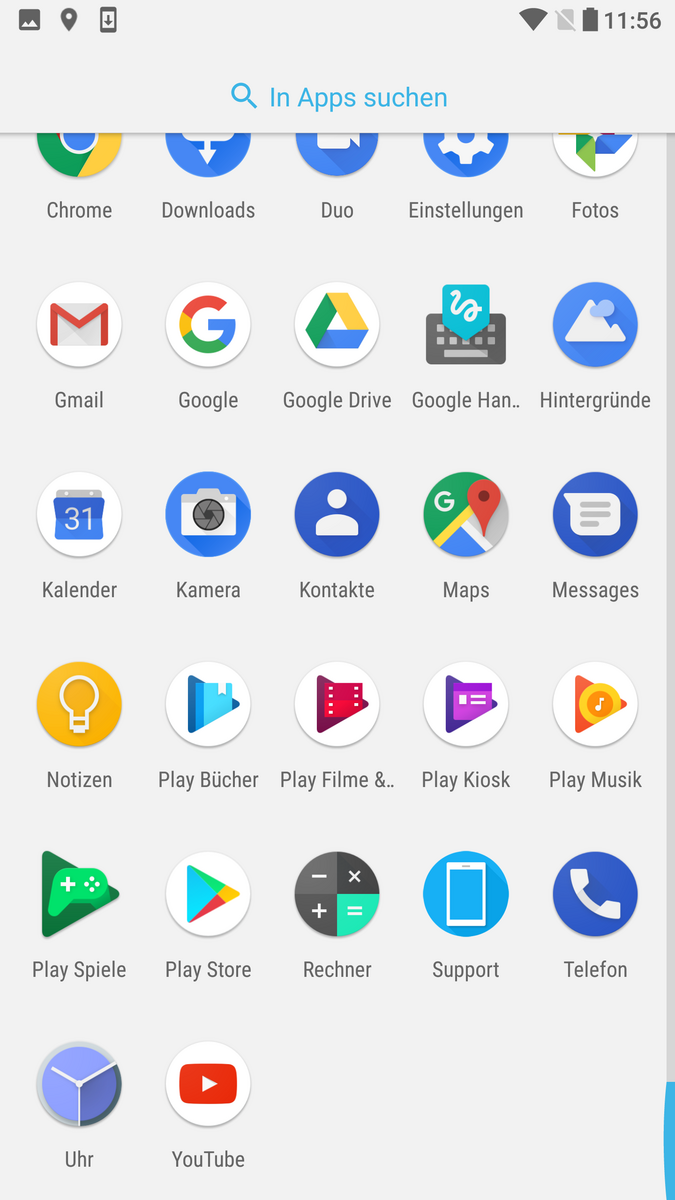675x1200 pixels.
Task: Open Play Musik
Action: tap(595, 706)
